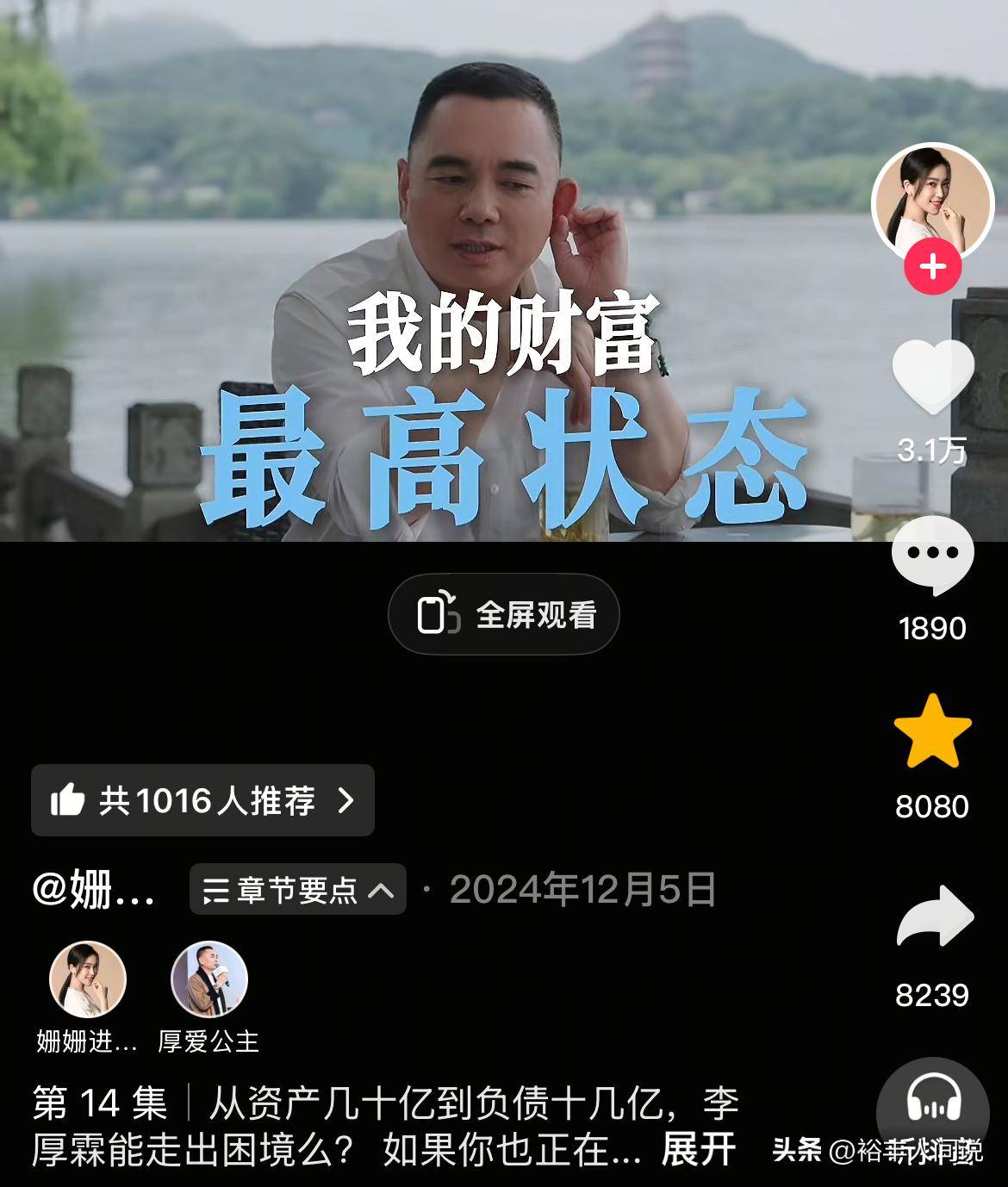
Task: Open the 共1016人推荐 recommendations
Action: coord(203,800)
